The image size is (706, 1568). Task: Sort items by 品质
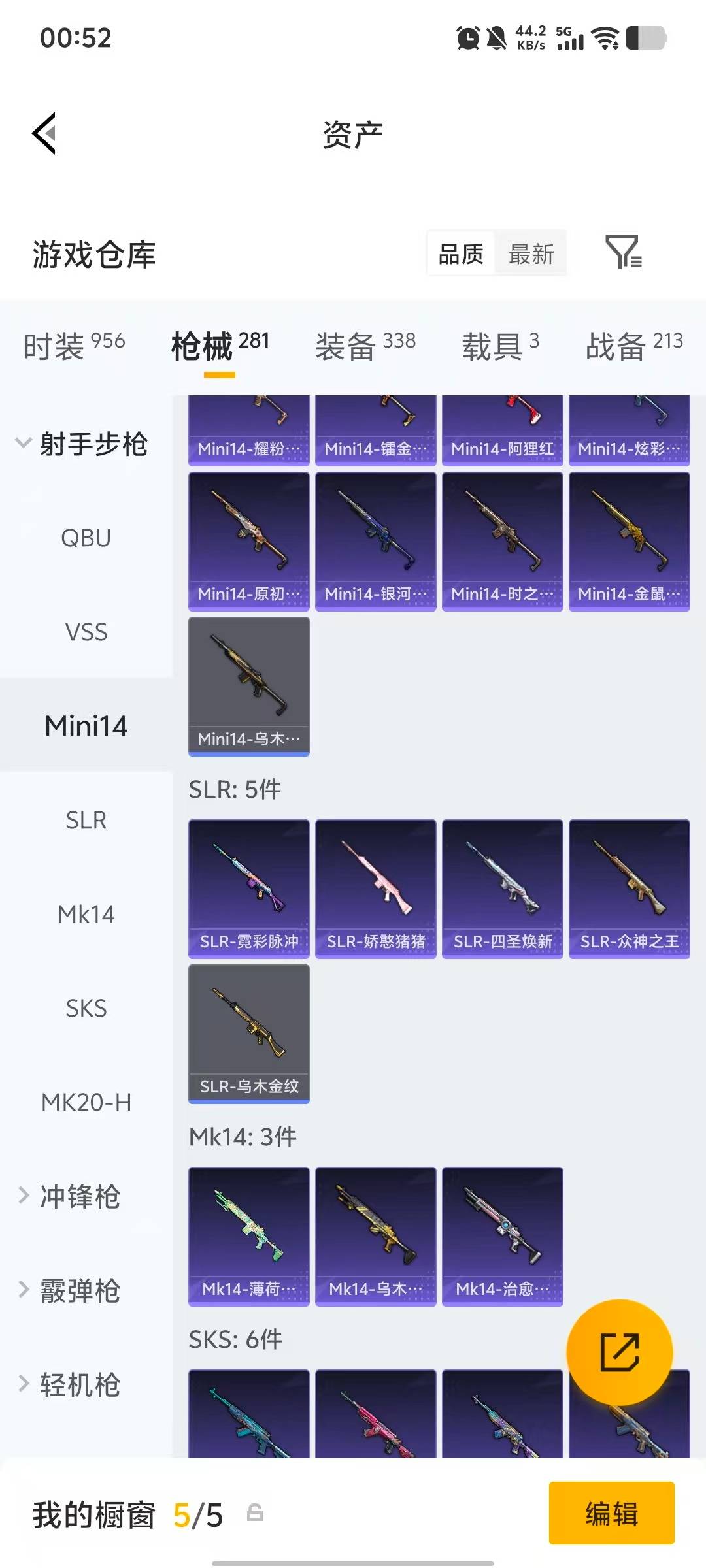point(461,254)
